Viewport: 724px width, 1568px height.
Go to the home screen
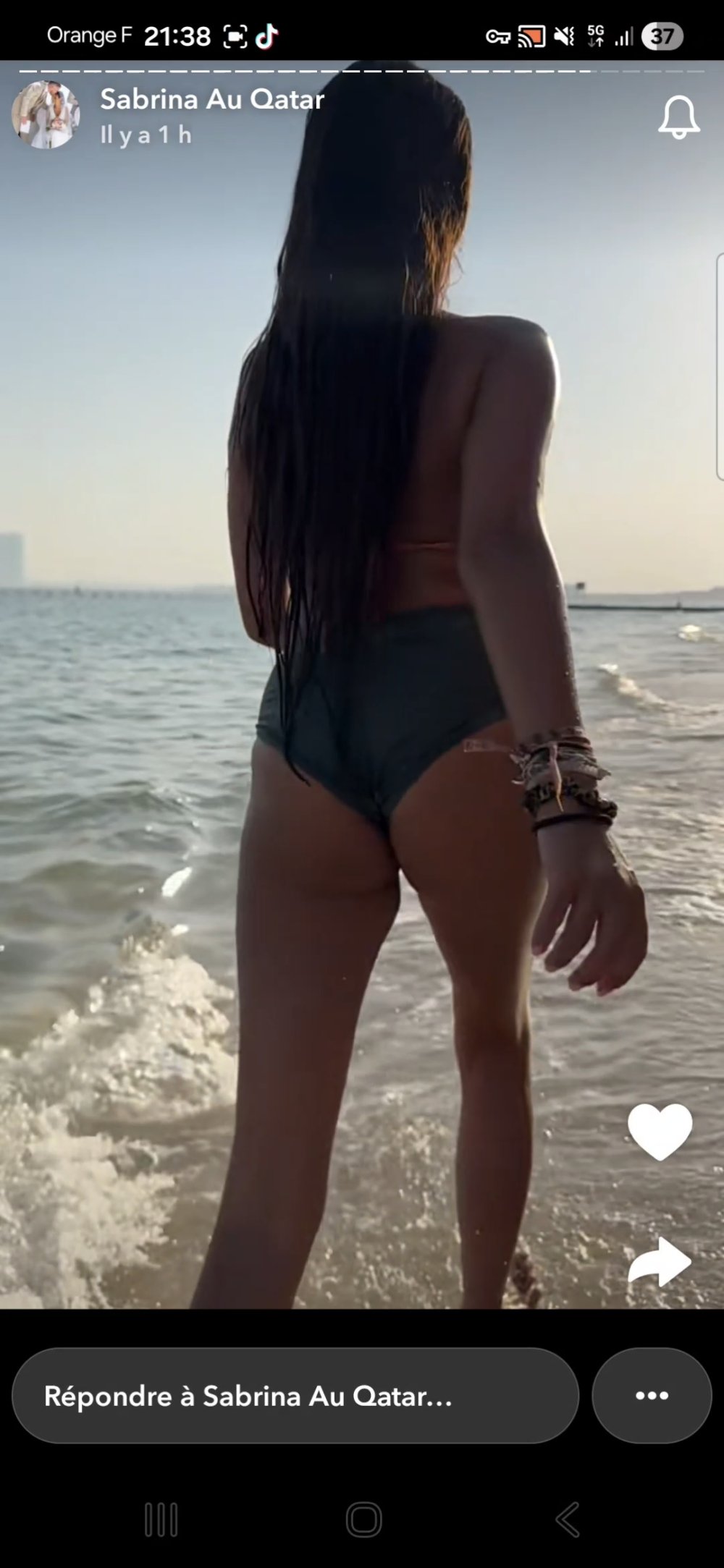(363, 1519)
